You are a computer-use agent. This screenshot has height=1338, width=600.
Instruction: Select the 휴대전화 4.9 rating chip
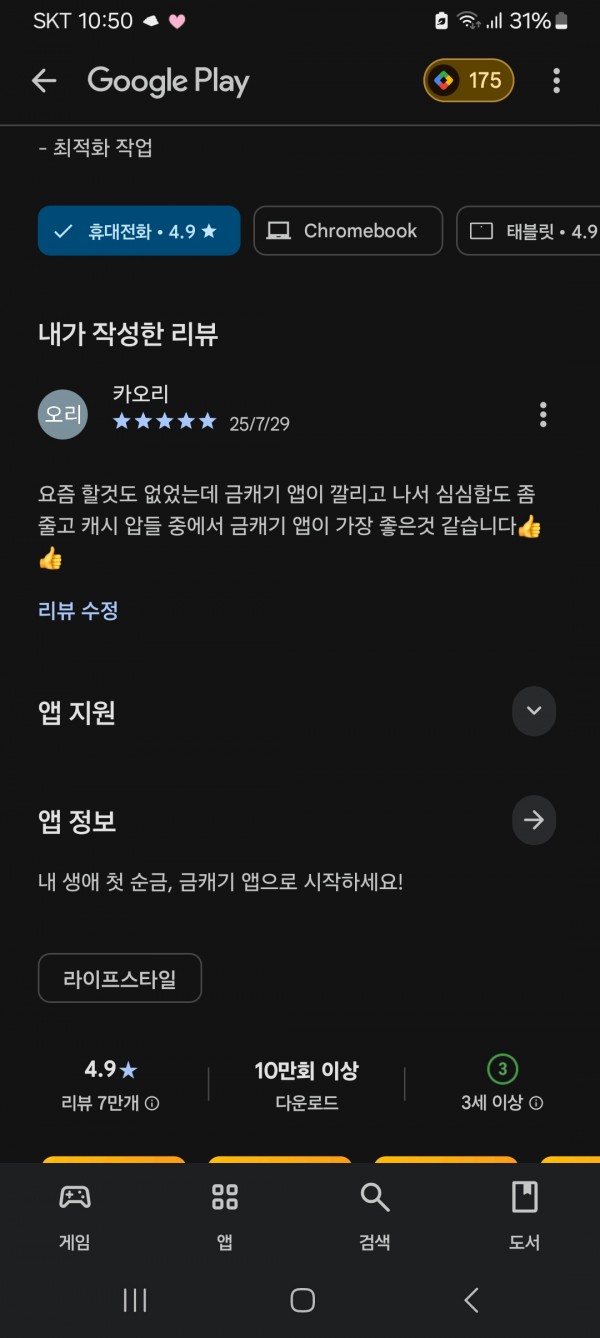[x=139, y=231]
